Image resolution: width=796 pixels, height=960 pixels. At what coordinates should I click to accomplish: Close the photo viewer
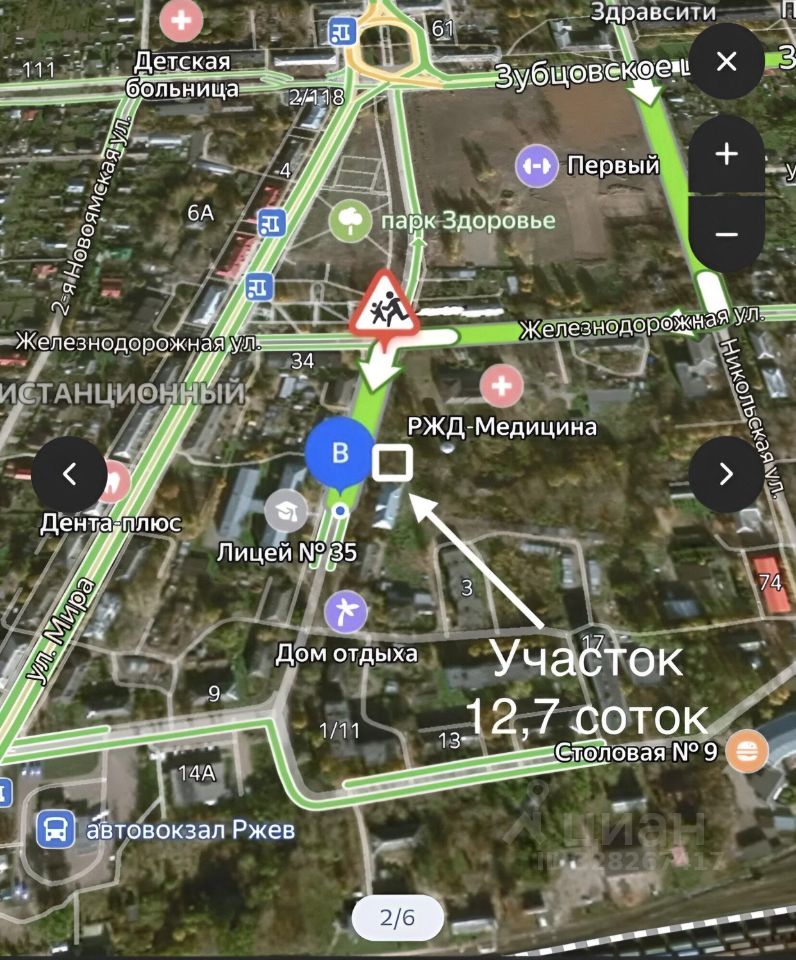coord(726,62)
